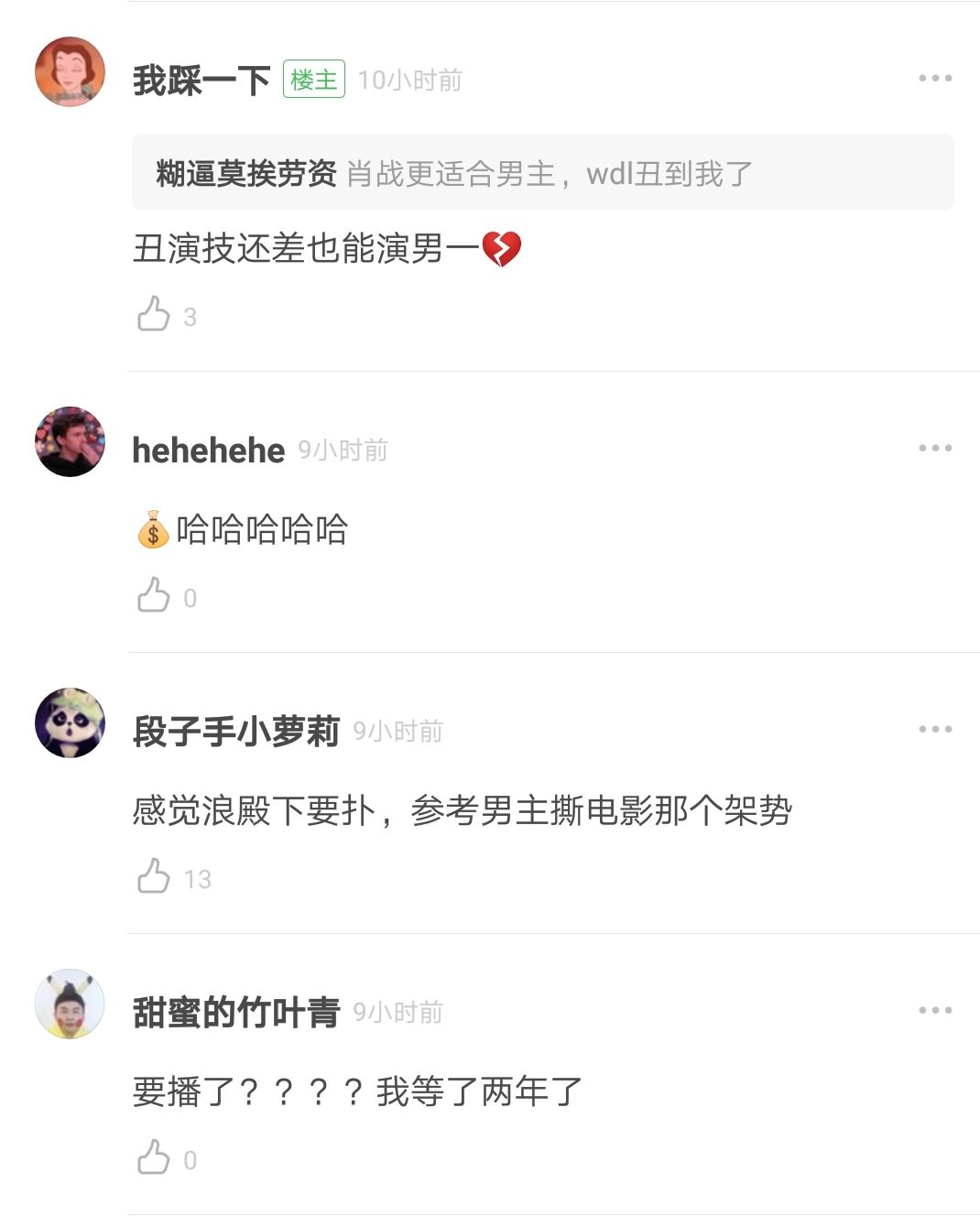Like the comment by 我踩一下
This screenshot has width=980, height=1227.
click(154, 314)
